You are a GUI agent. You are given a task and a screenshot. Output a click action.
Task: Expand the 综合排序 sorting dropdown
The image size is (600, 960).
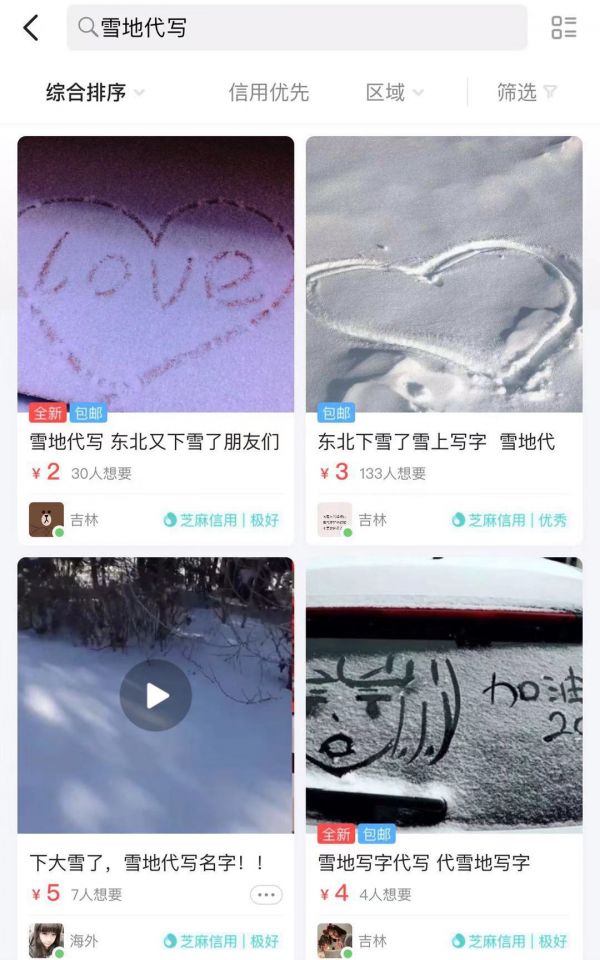[x=95, y=93]
